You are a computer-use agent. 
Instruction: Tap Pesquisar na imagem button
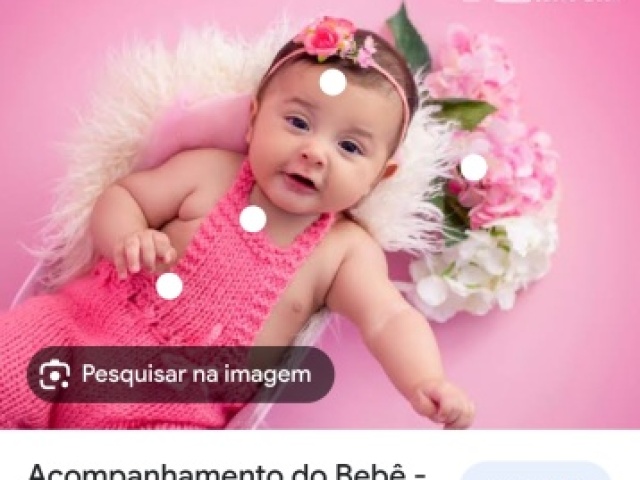point(180,375)
